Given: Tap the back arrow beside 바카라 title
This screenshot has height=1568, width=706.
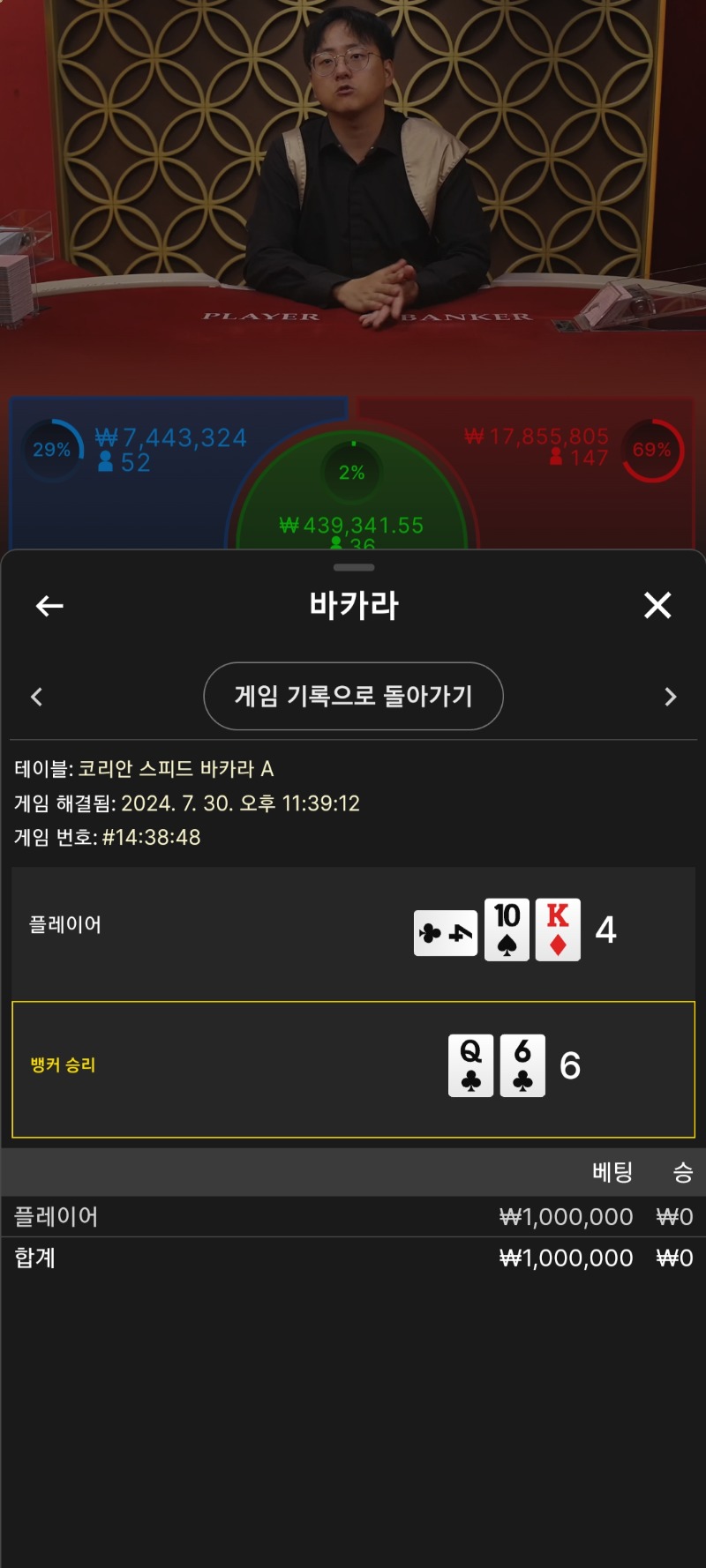Looking at the screenshot, I should pyautogui.click(x=49, y=606).
